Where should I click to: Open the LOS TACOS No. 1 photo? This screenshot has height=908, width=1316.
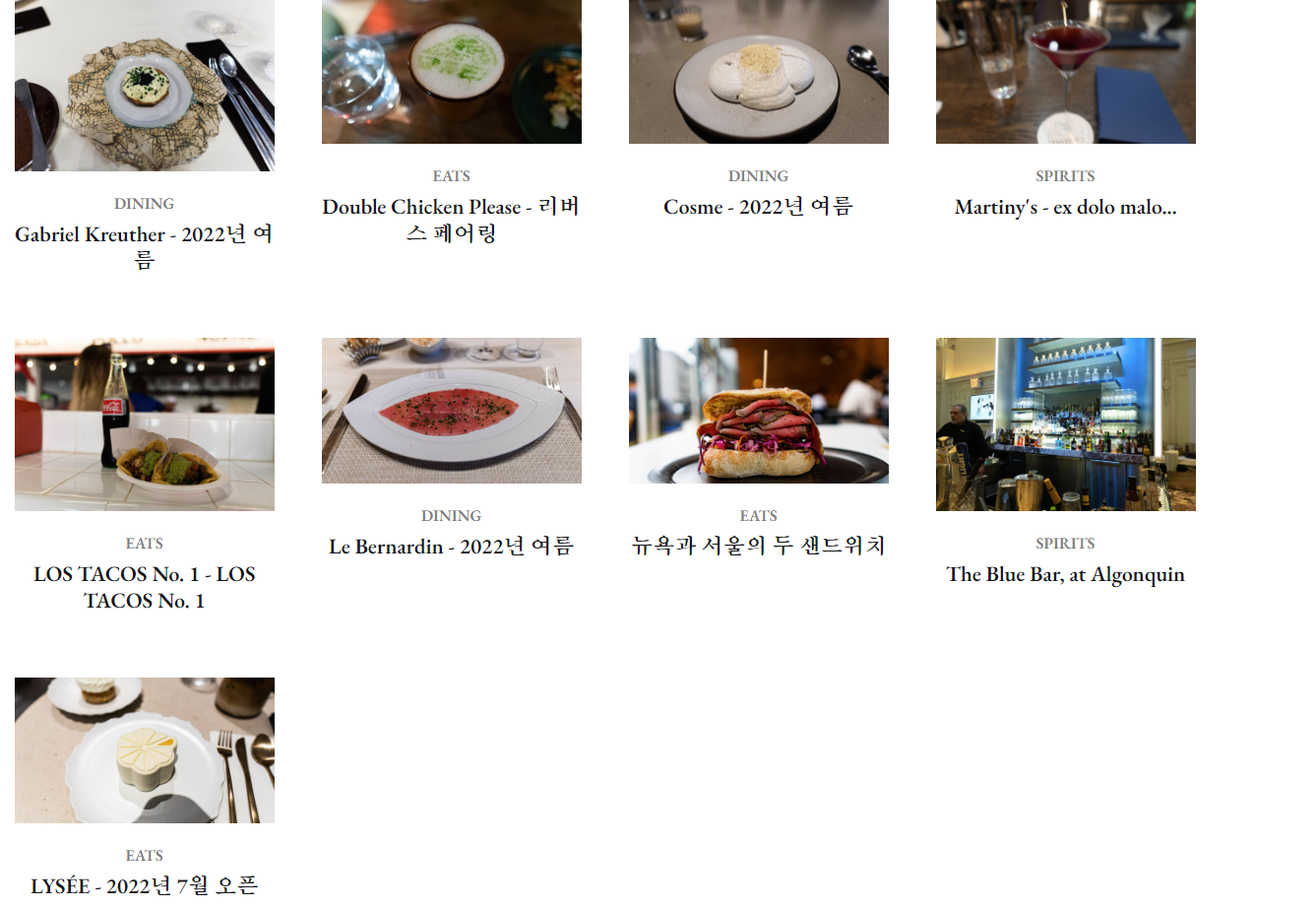pyautogui.click(x=144, y=424)
